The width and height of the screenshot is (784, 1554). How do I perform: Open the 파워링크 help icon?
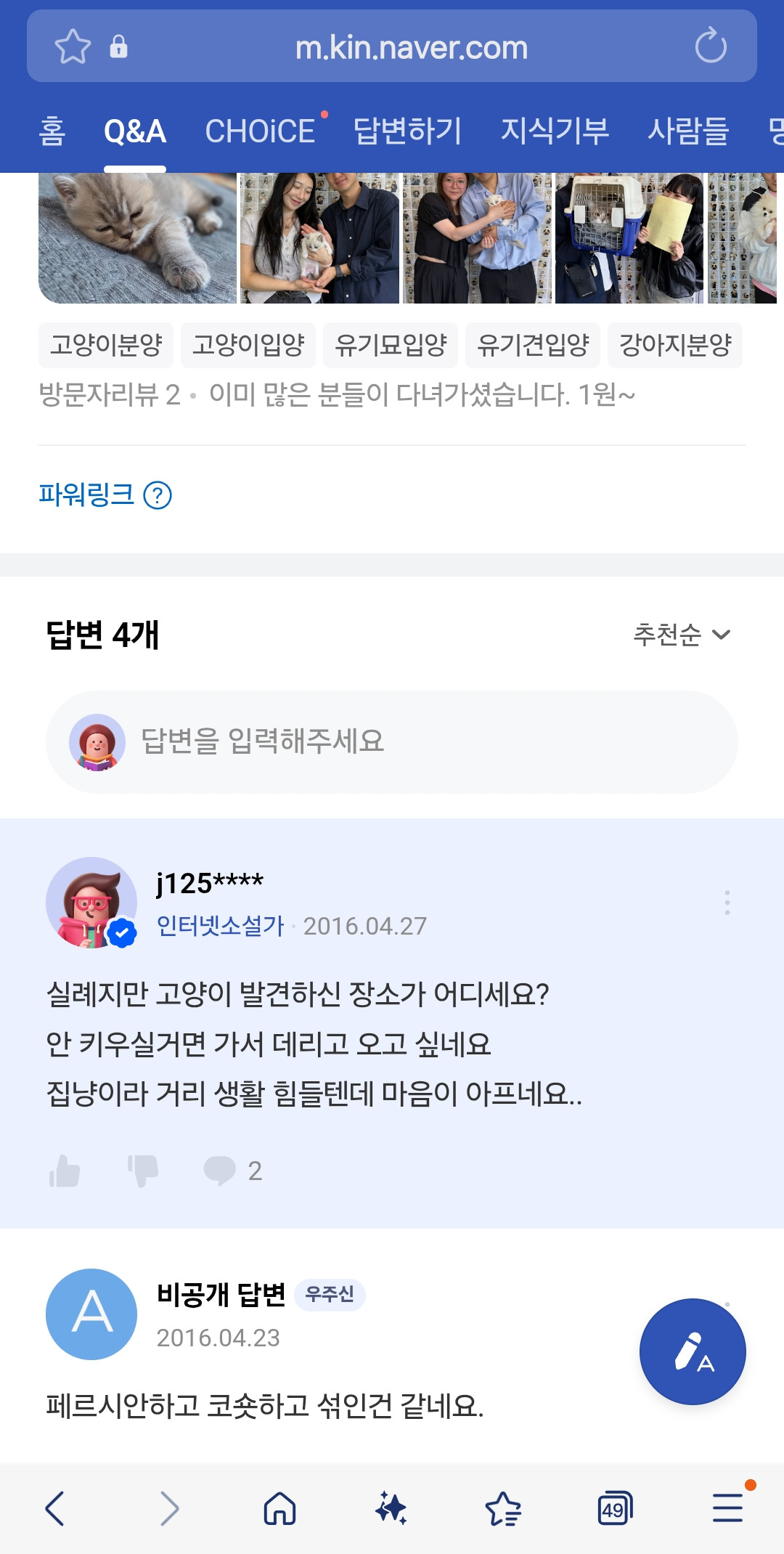[158, 495]
